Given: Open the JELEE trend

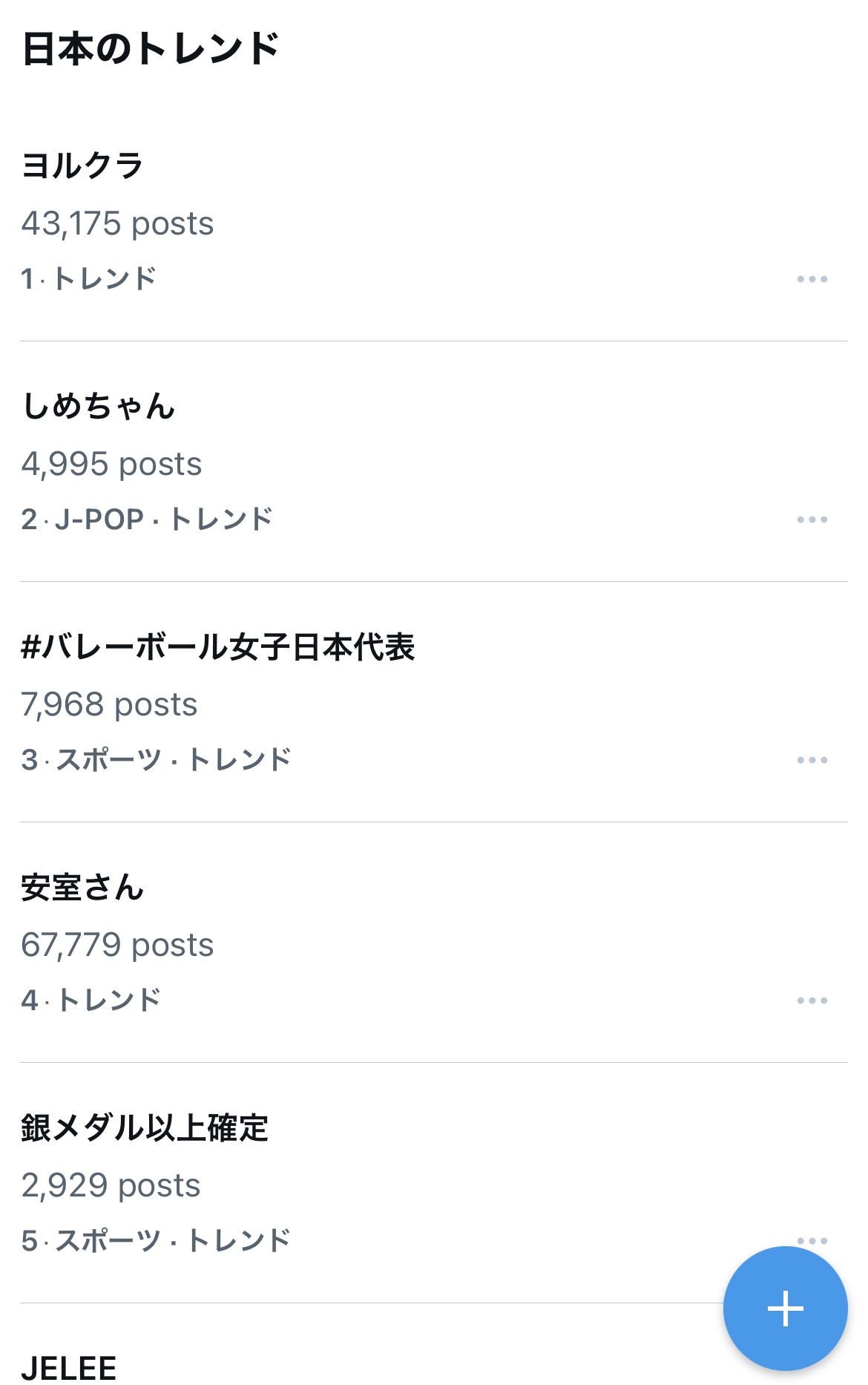Looking at the screenshot, I should coord(69,1367).
